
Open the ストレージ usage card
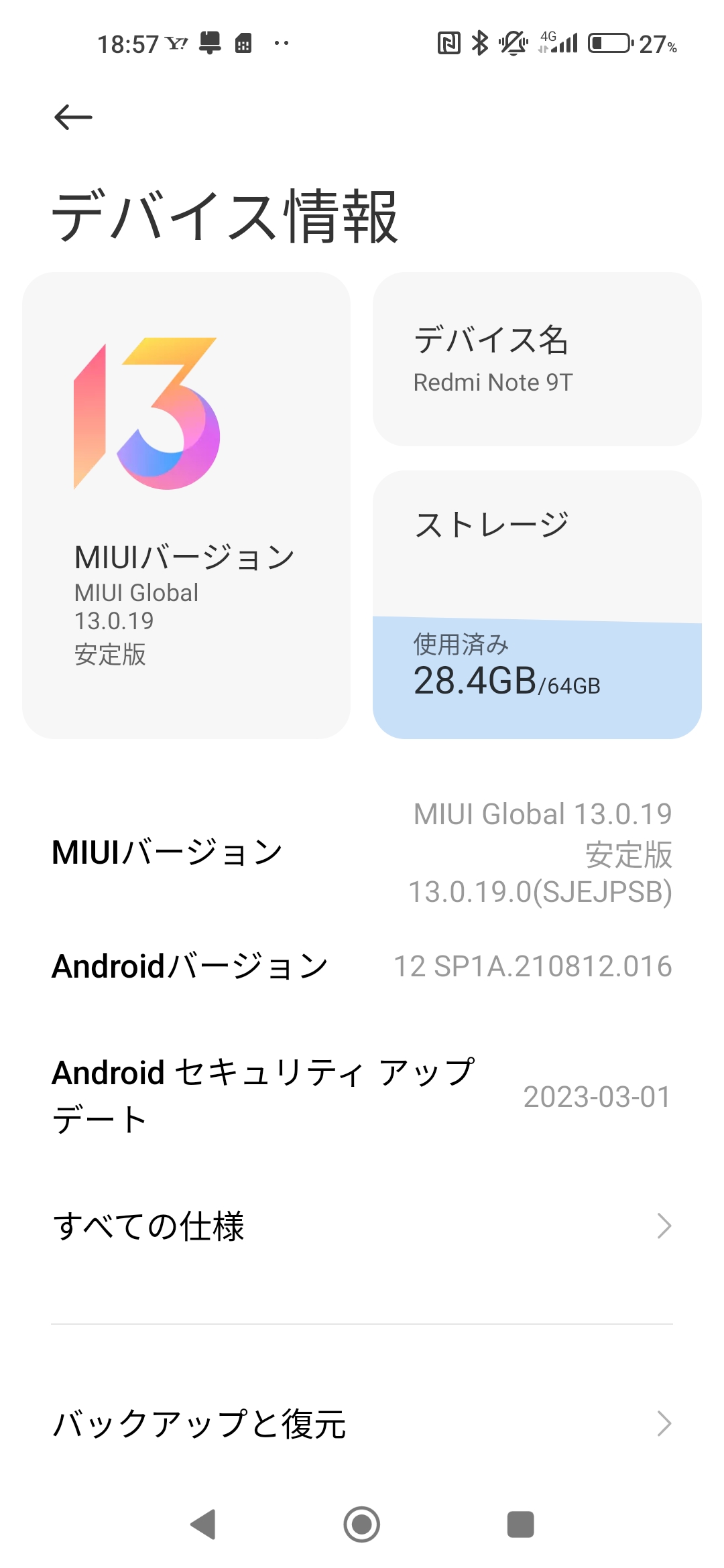click(x=537, y=604)
